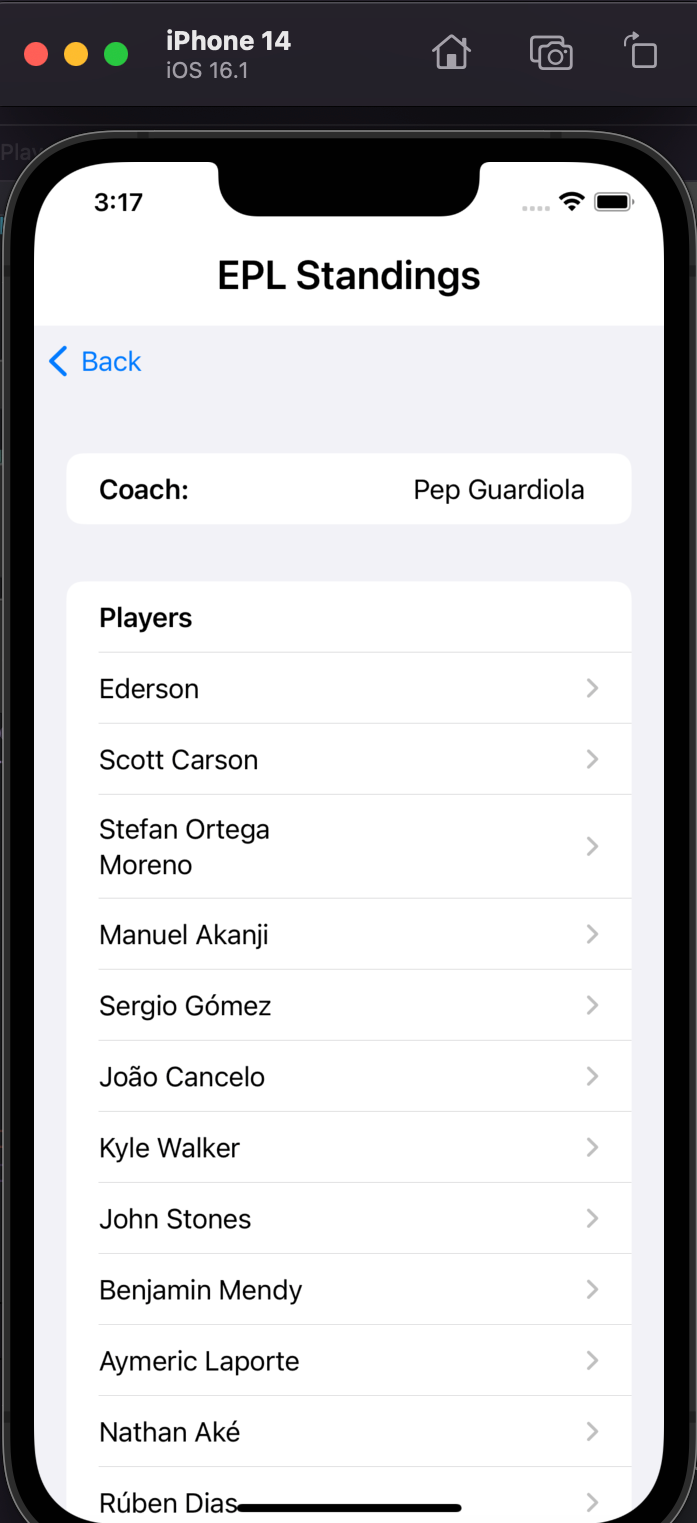View Manuel Akanji's details
Screen dimensions: 697x1523
click(349, 934)
